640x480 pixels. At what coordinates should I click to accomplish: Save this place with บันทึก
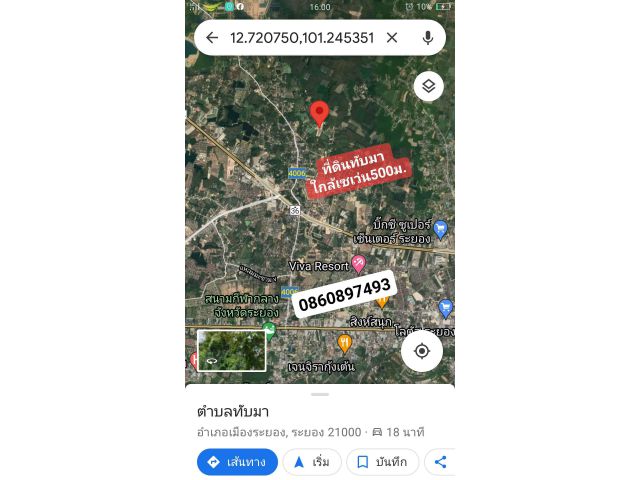tap(382, 462)
